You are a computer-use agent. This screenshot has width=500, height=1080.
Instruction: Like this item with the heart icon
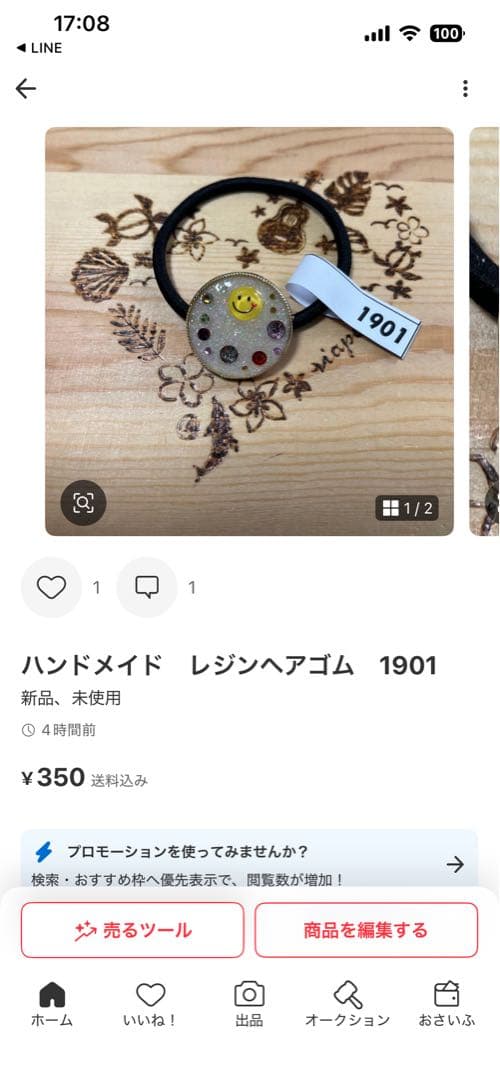click(x=52, y=588)
